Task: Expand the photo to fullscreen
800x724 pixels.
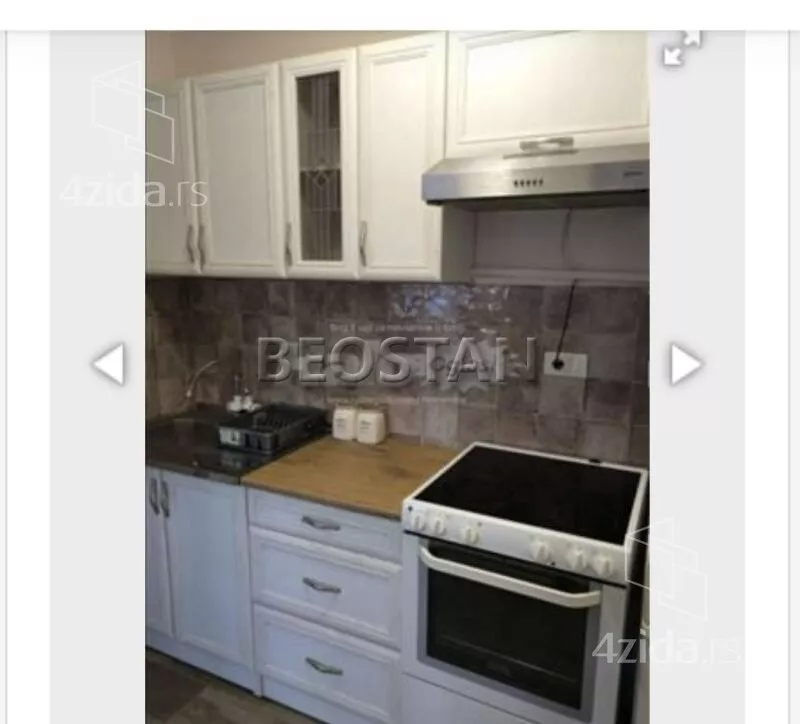Action: 682,48
